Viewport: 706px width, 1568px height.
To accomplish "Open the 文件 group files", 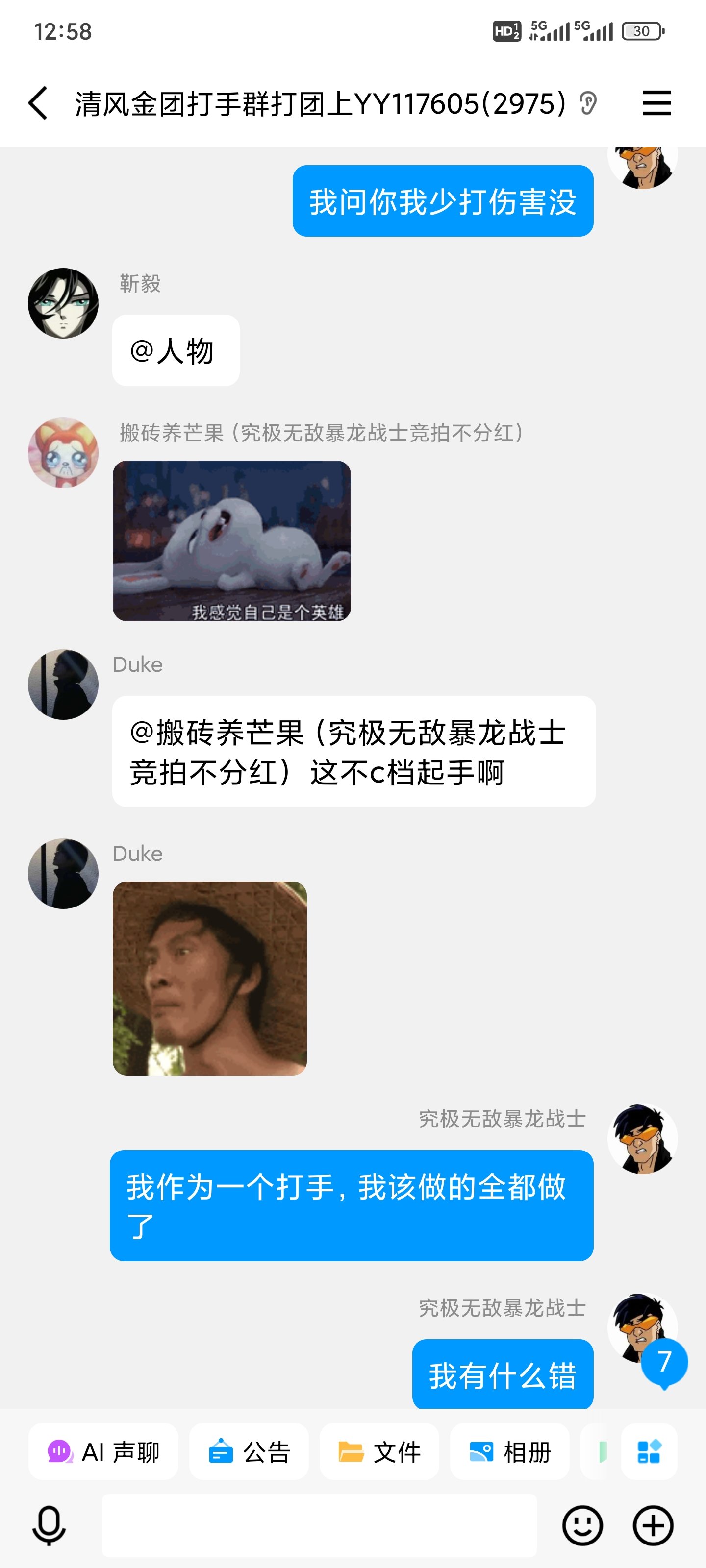I will (379, 1452).
